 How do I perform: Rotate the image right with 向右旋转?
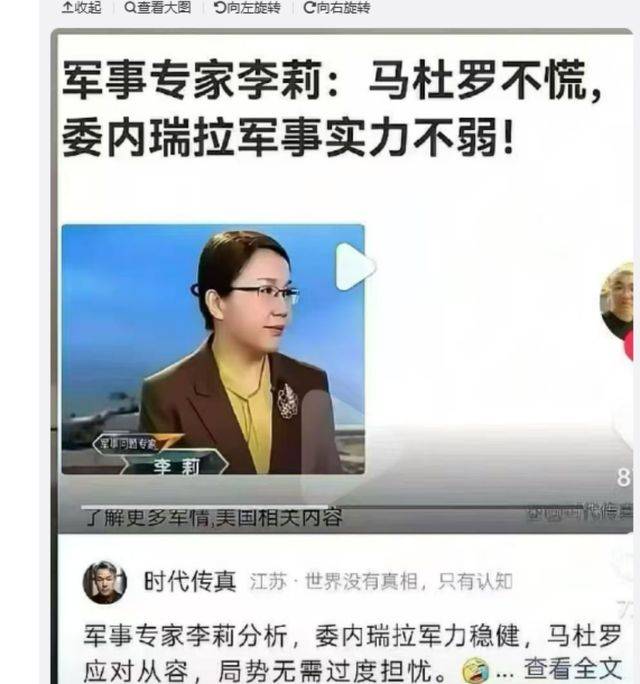tap(337, 8)
